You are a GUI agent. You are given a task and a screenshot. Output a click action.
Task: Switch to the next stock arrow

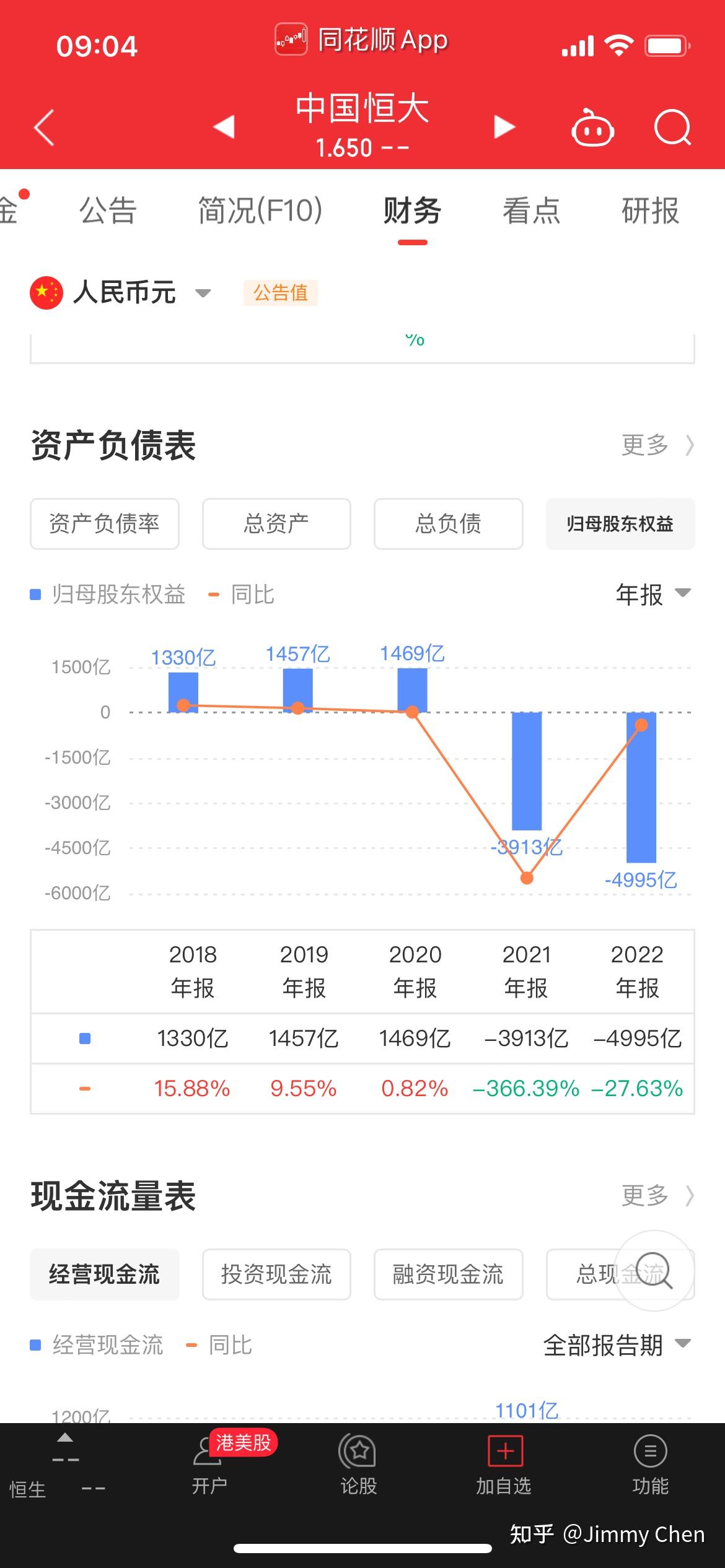pos(504,127)
